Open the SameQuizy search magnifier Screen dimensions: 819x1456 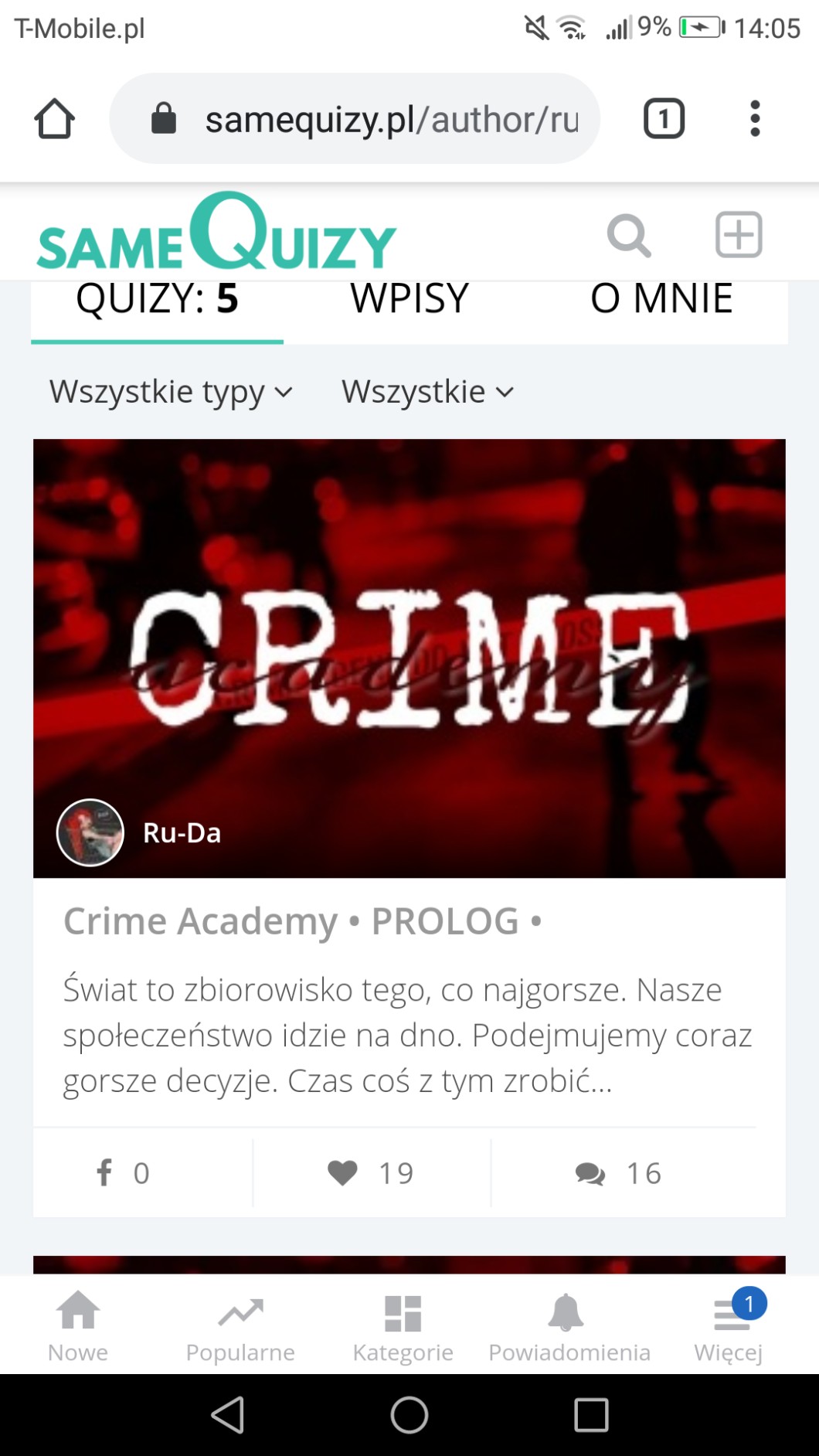[x=629, y=235]
